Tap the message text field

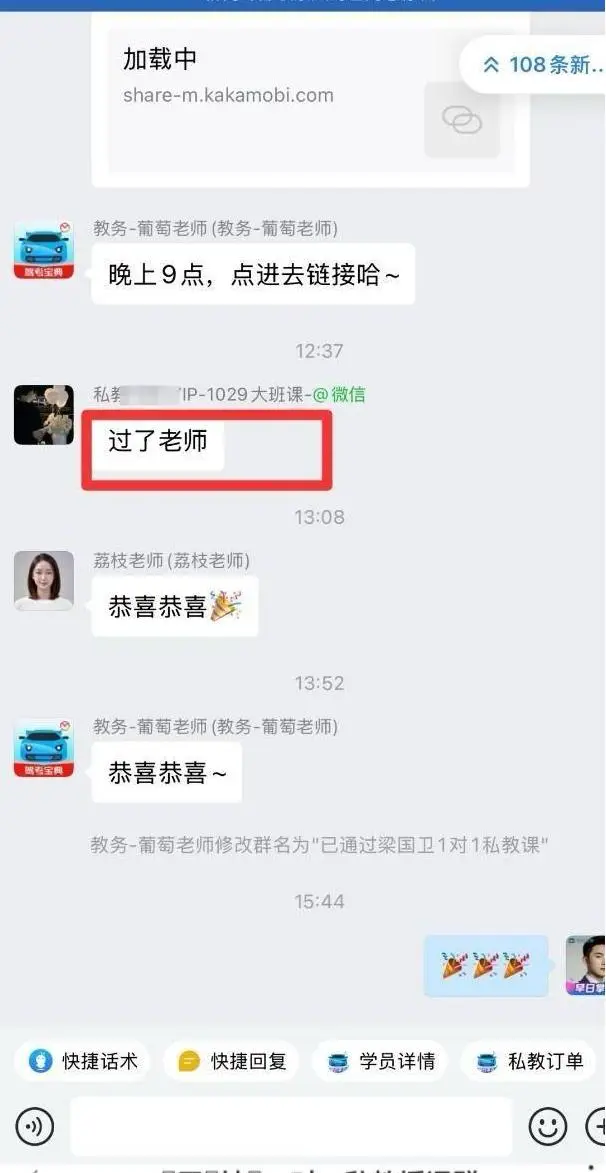[x=291, y=1126]
